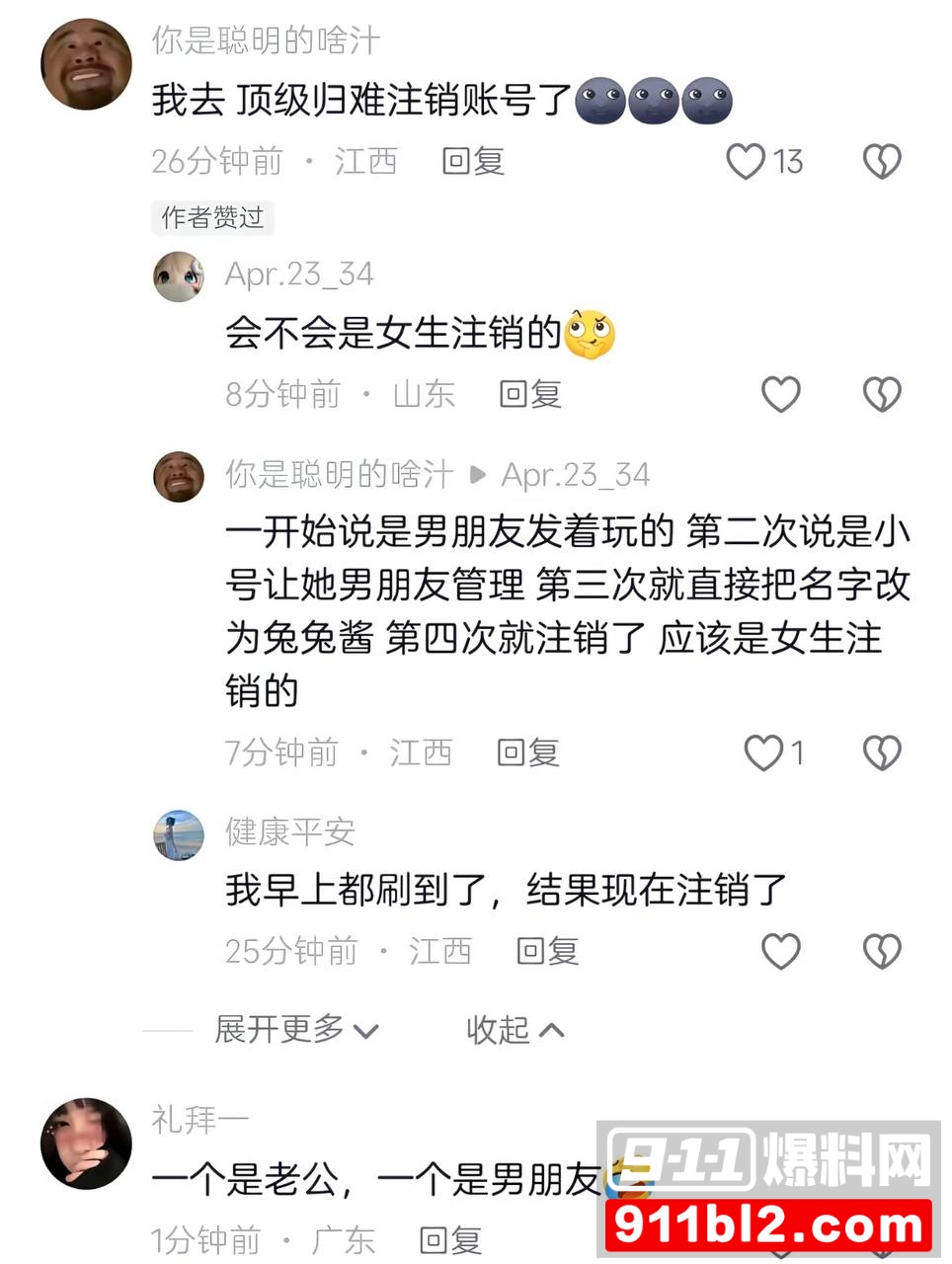The height and width of the screenshot is (1264, 952).
Task: Open Apr.23_34's profile avatar
Action: (x=179, y=276)
